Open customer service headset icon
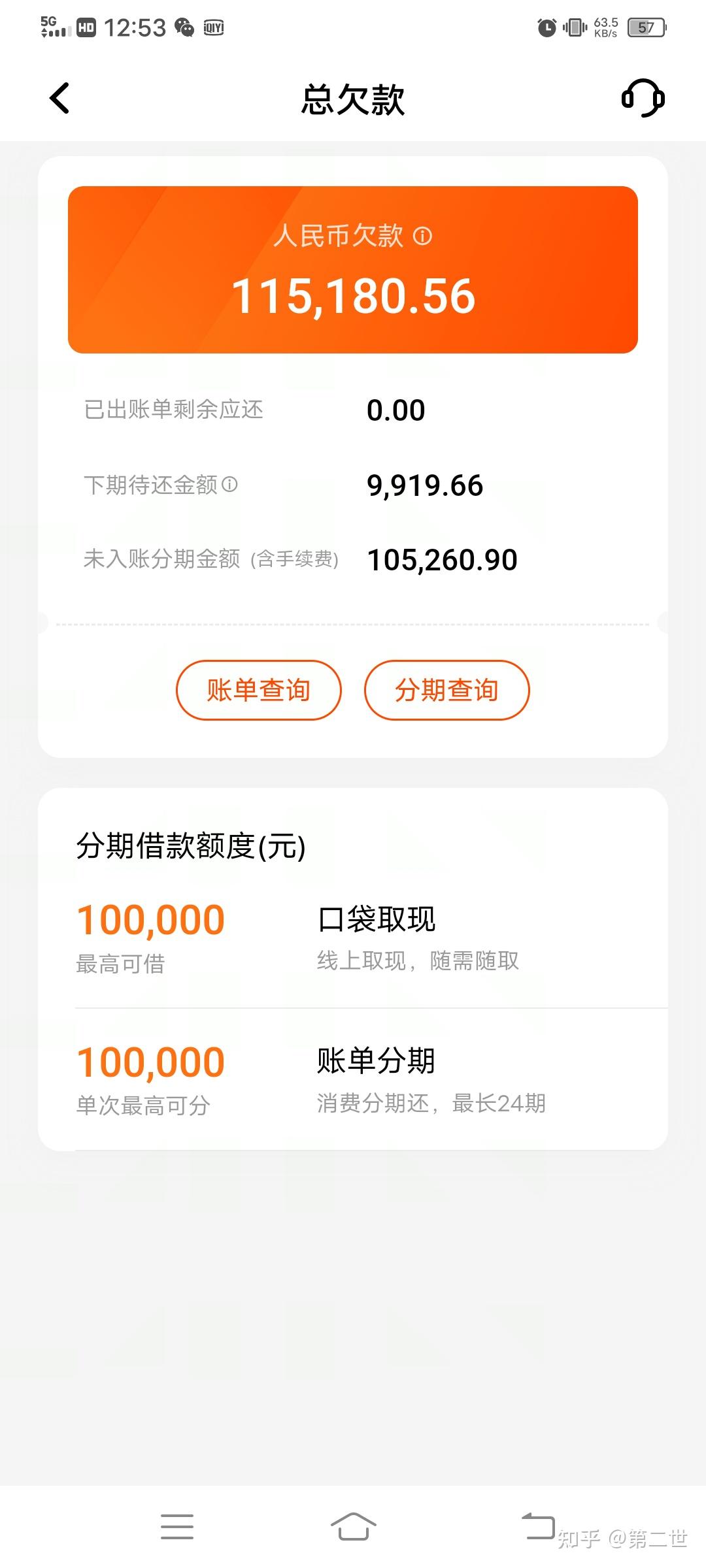The width and height of the screenshot is (706, 1568). point(643,98)
